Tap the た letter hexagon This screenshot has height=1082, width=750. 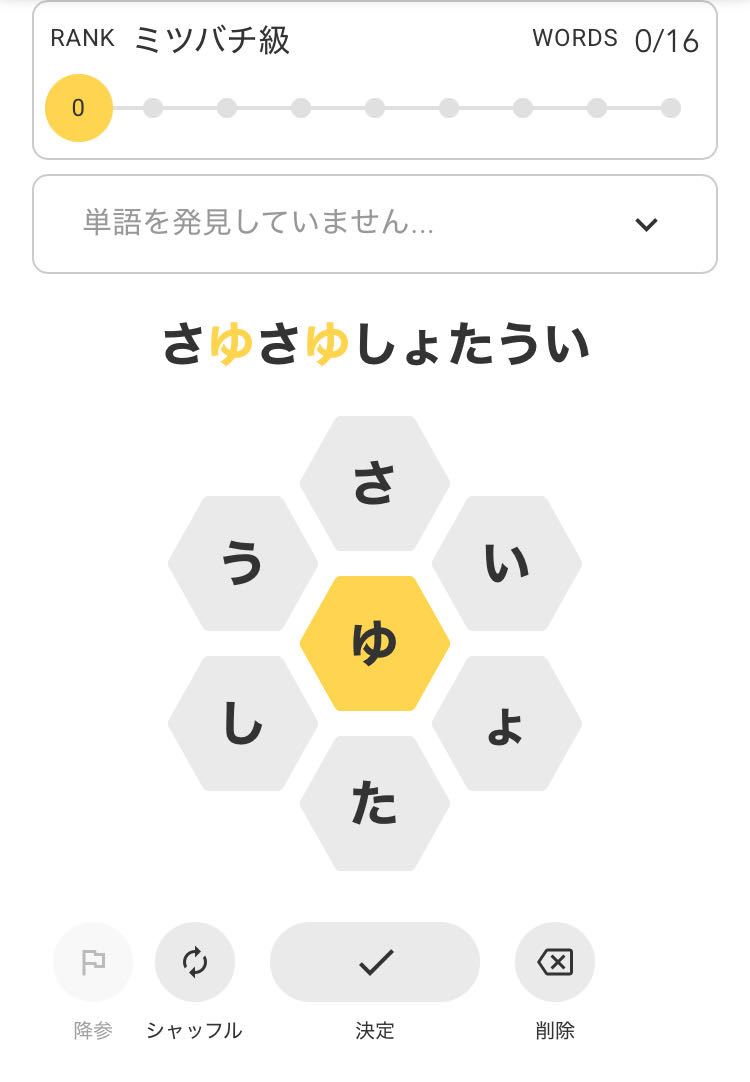click(375, 804)
